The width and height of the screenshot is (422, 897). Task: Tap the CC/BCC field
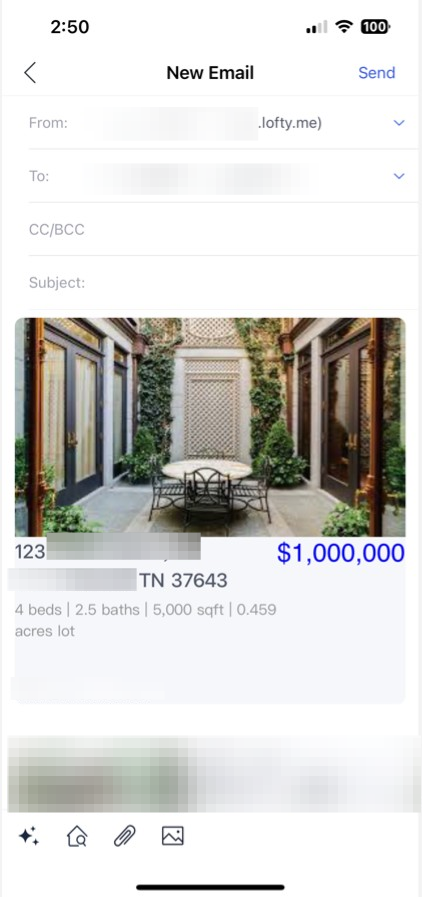(223, 229)
